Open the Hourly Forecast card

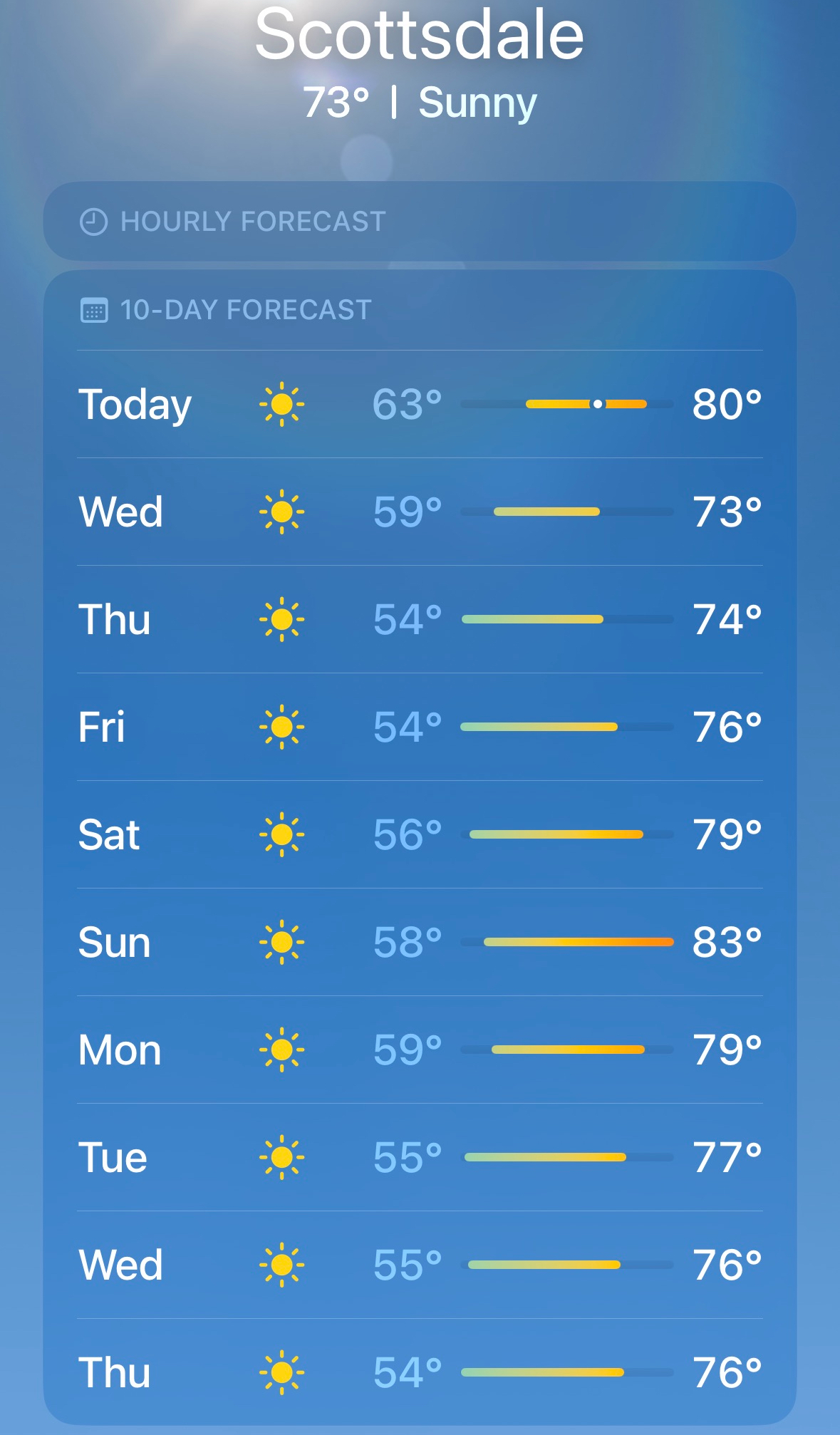[420, 222]
